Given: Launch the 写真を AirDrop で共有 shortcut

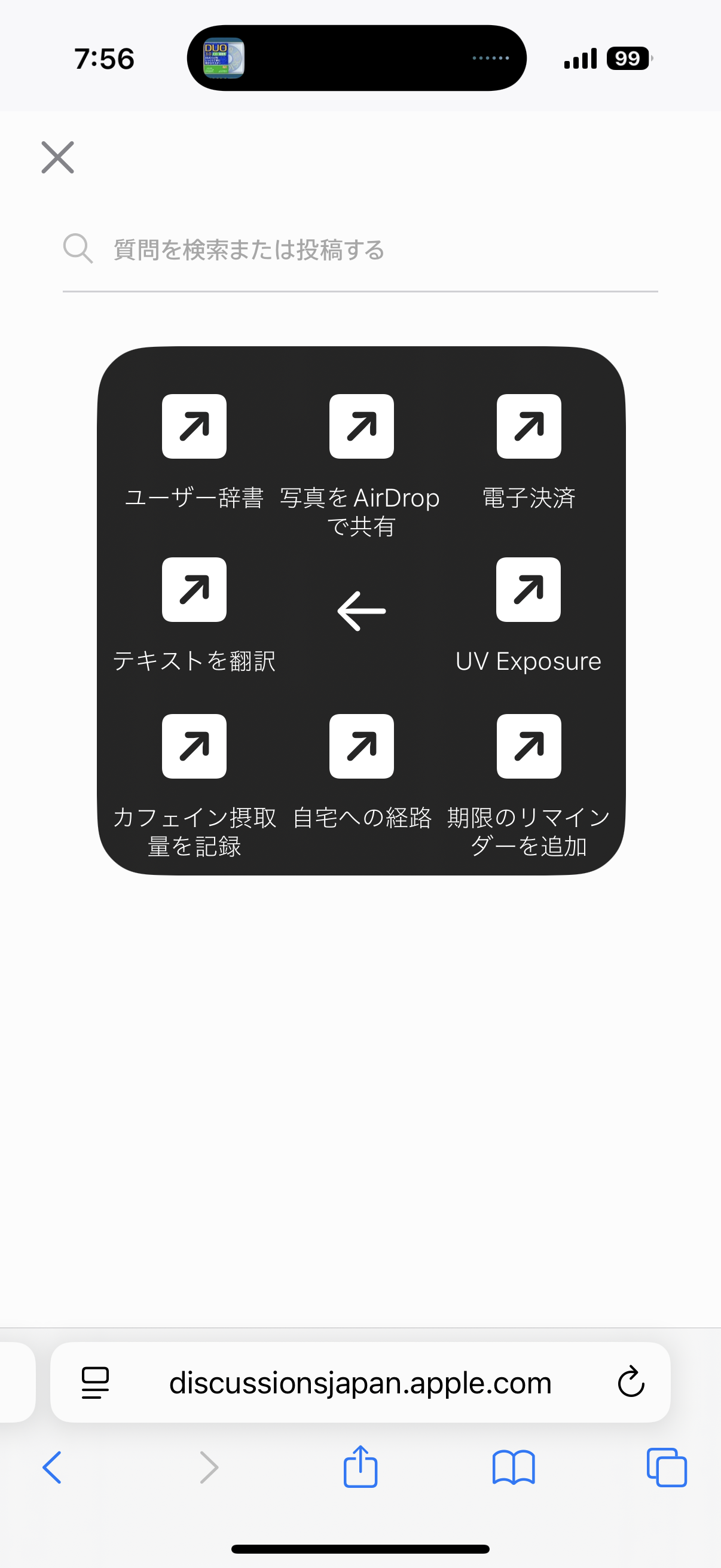Looking at the screenshot, I should 362,426.
